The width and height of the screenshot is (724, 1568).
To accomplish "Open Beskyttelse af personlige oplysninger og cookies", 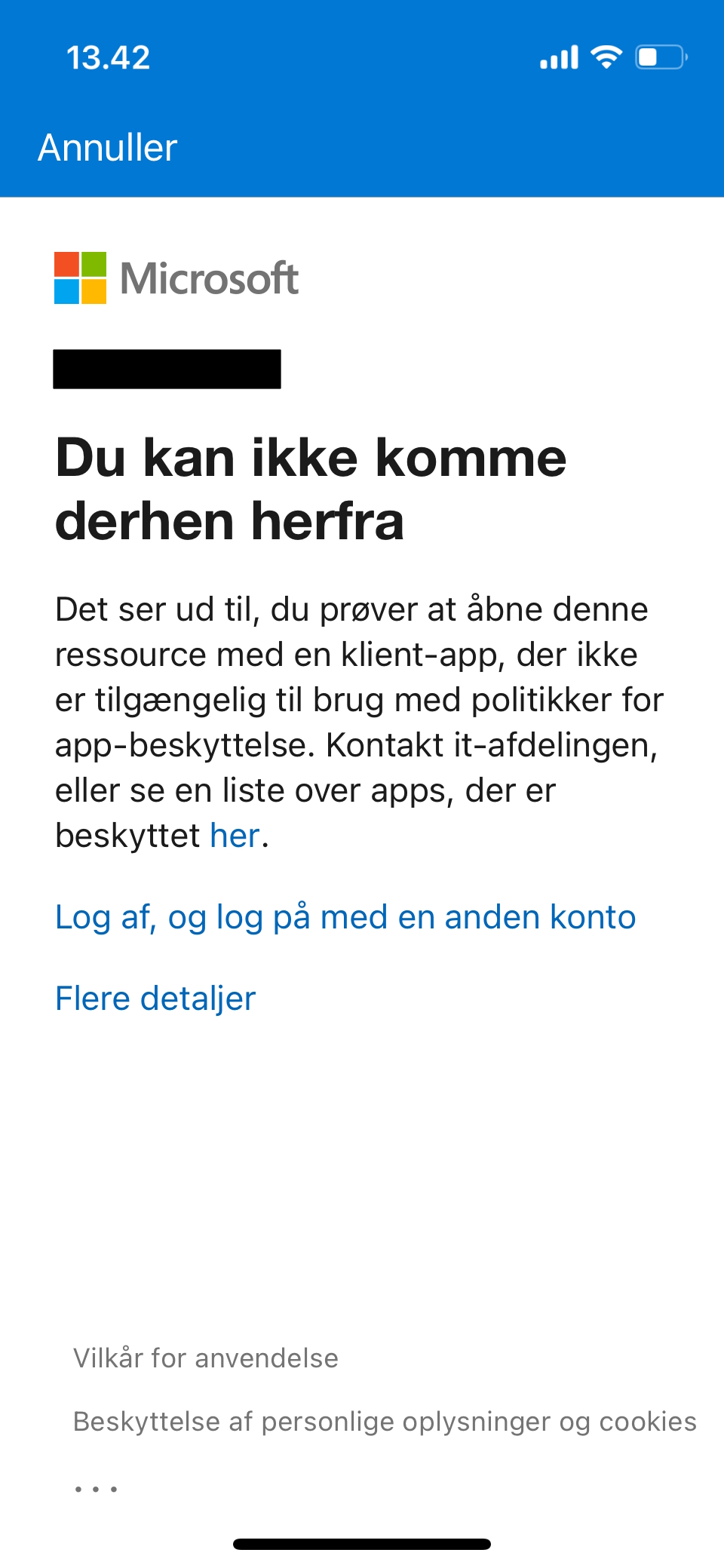I will [385, 1422].
